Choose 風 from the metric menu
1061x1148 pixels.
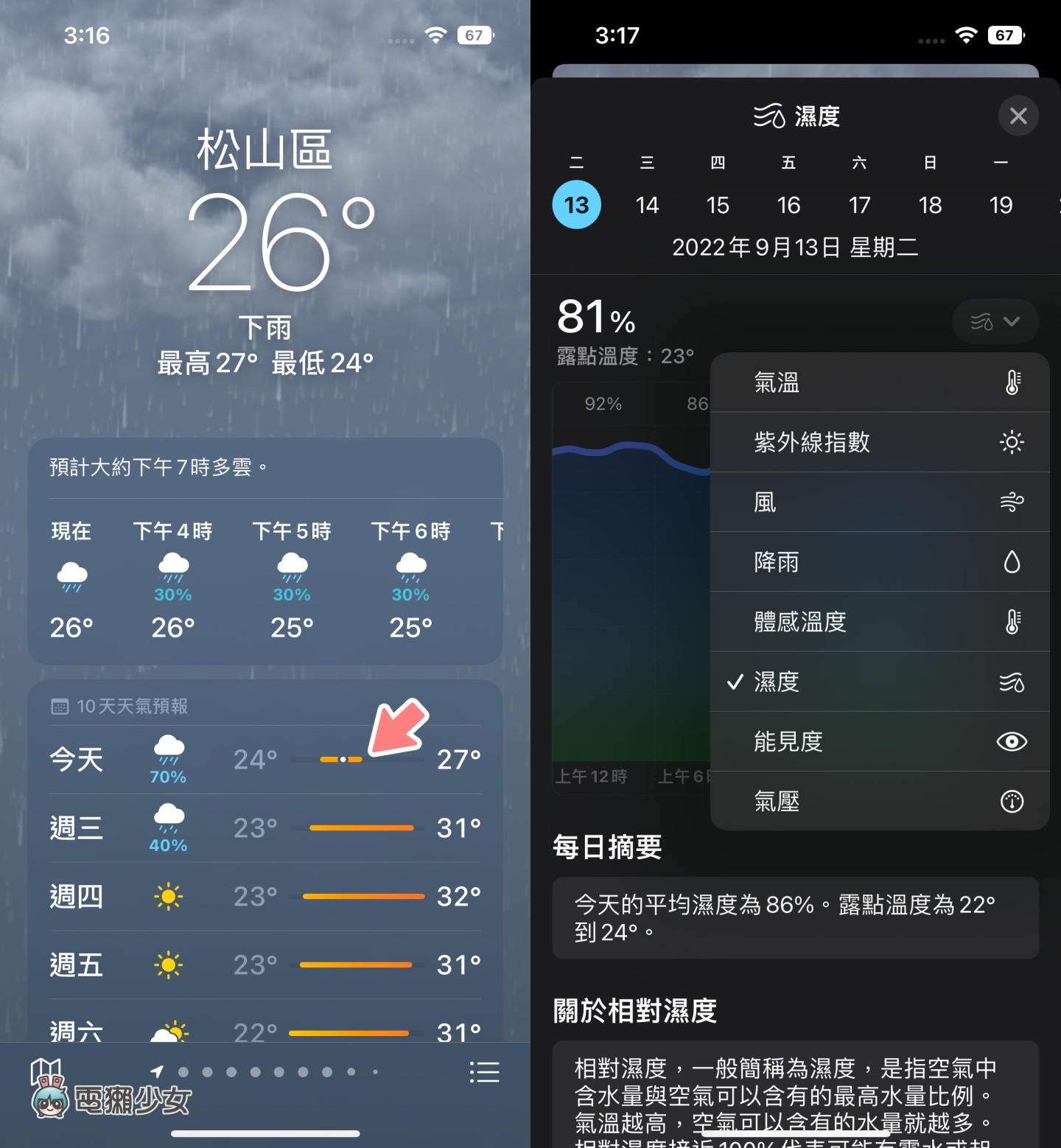coord(880,503)
